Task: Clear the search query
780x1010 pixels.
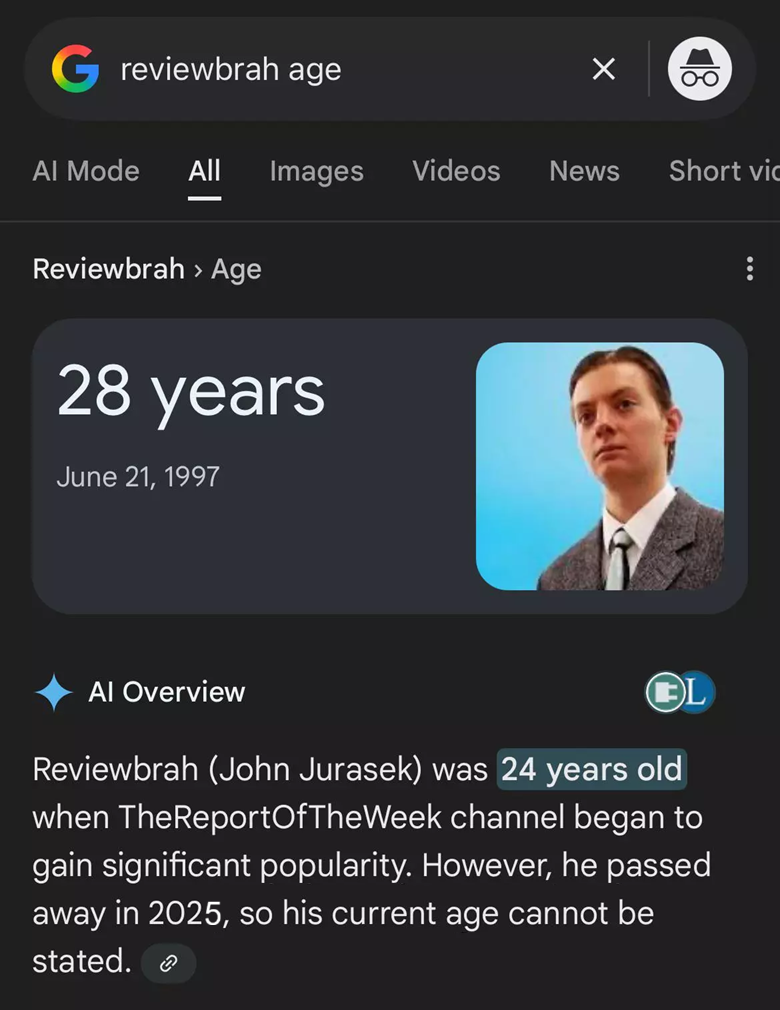Action: pyautogui.click(x=603, y=69)
